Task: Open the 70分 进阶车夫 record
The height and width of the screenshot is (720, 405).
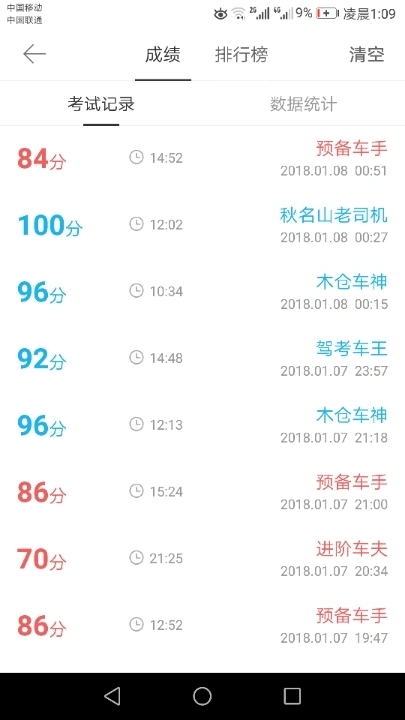Action: click(x=202, y=559)
